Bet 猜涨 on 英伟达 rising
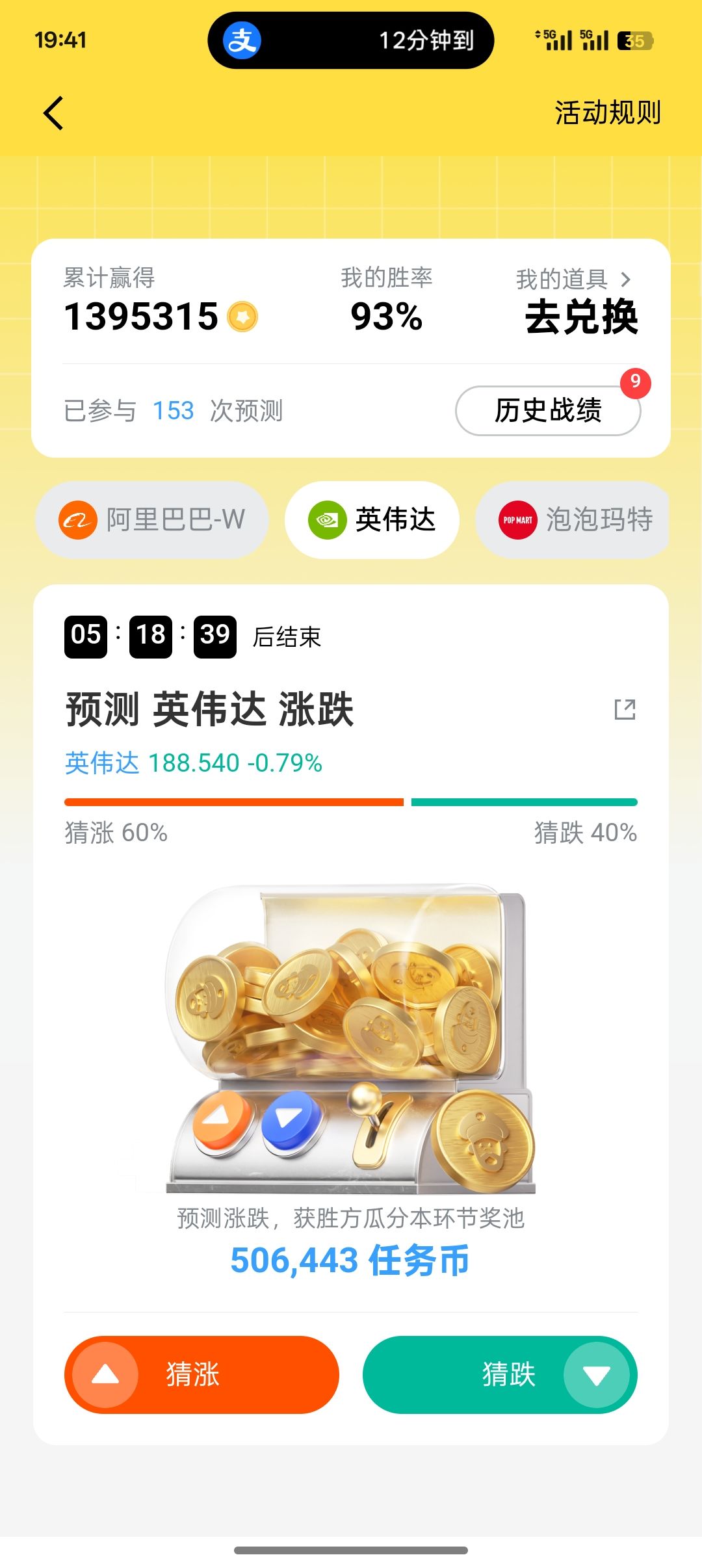The width and height of the screenshot is (702, 1568). click(201, 1374)
